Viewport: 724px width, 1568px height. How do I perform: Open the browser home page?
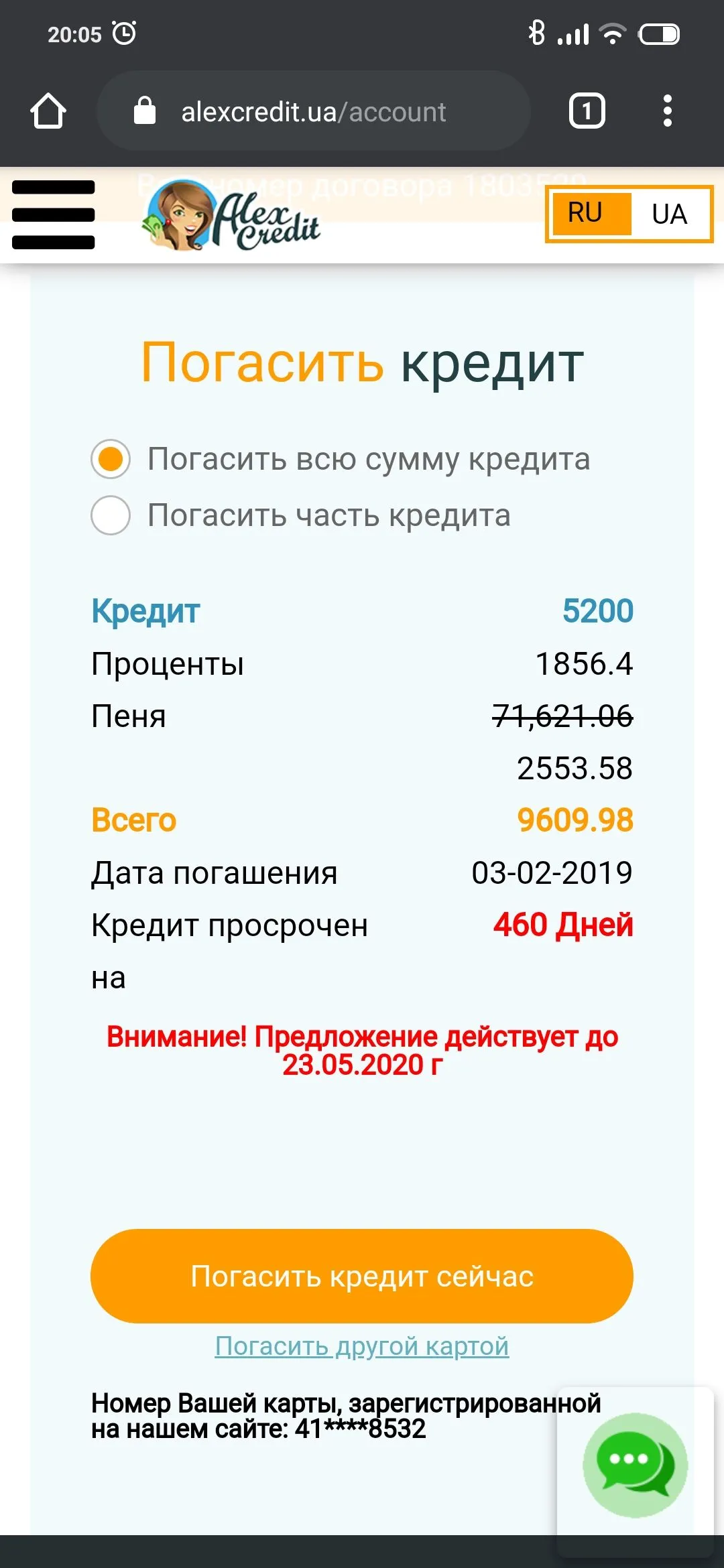(48, 111)
